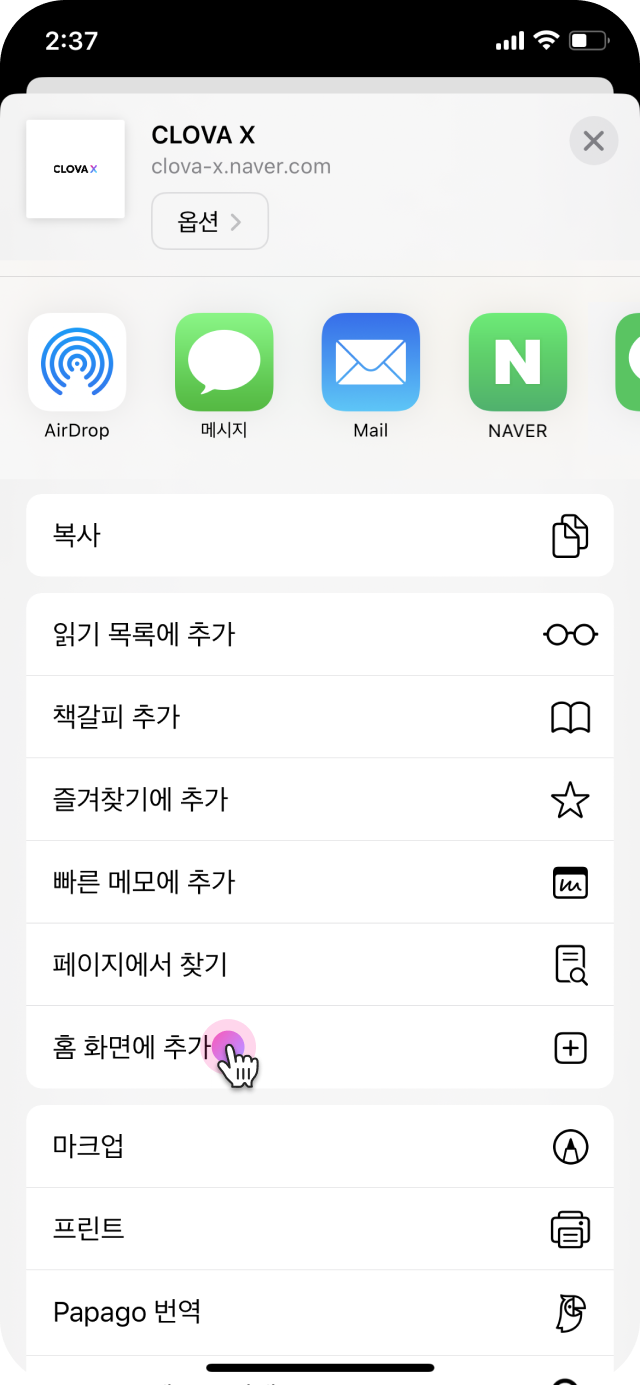The image size is (640, 1386).
Task: Select 빠른 메모에 추가
Action: tap(319, 882)
